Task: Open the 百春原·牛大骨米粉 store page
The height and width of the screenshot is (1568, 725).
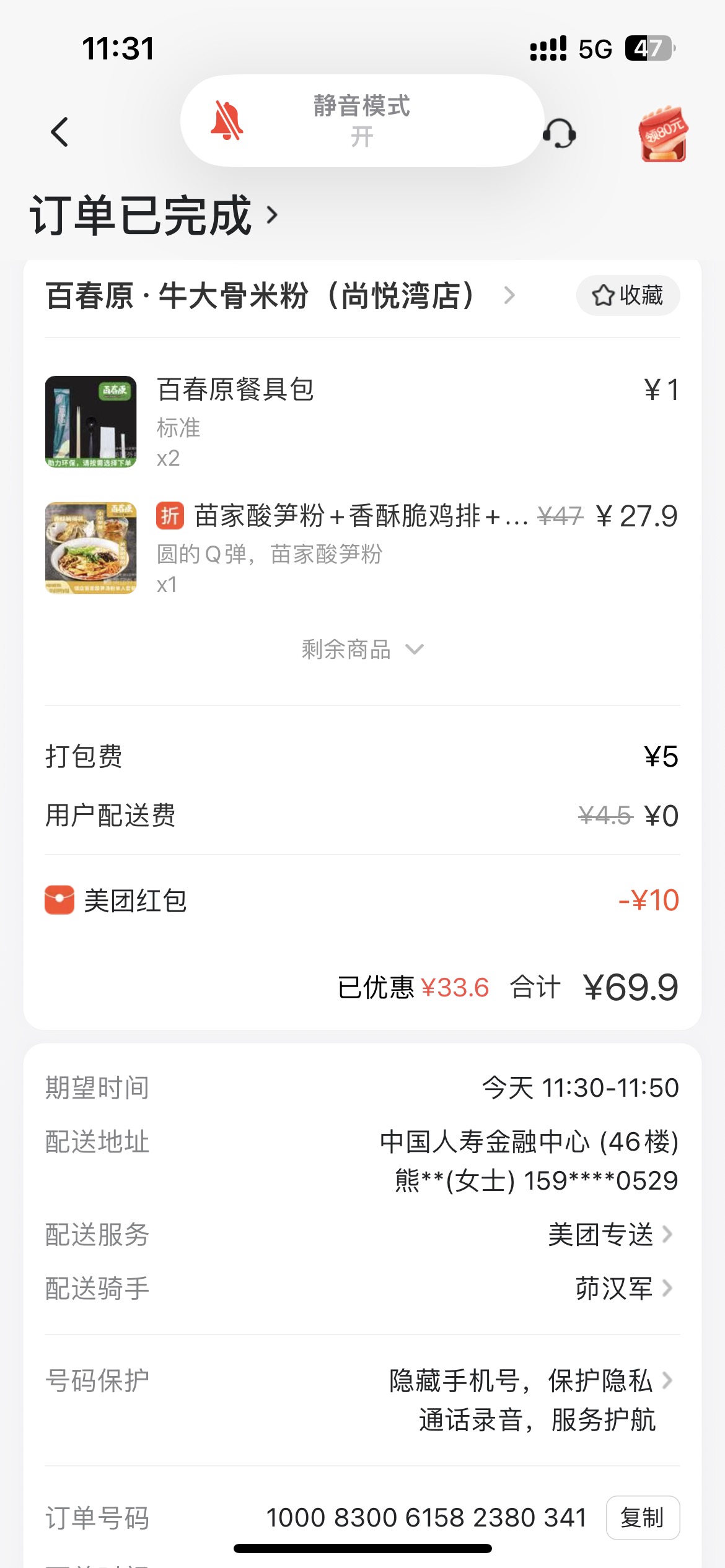Action: (280, 295)
